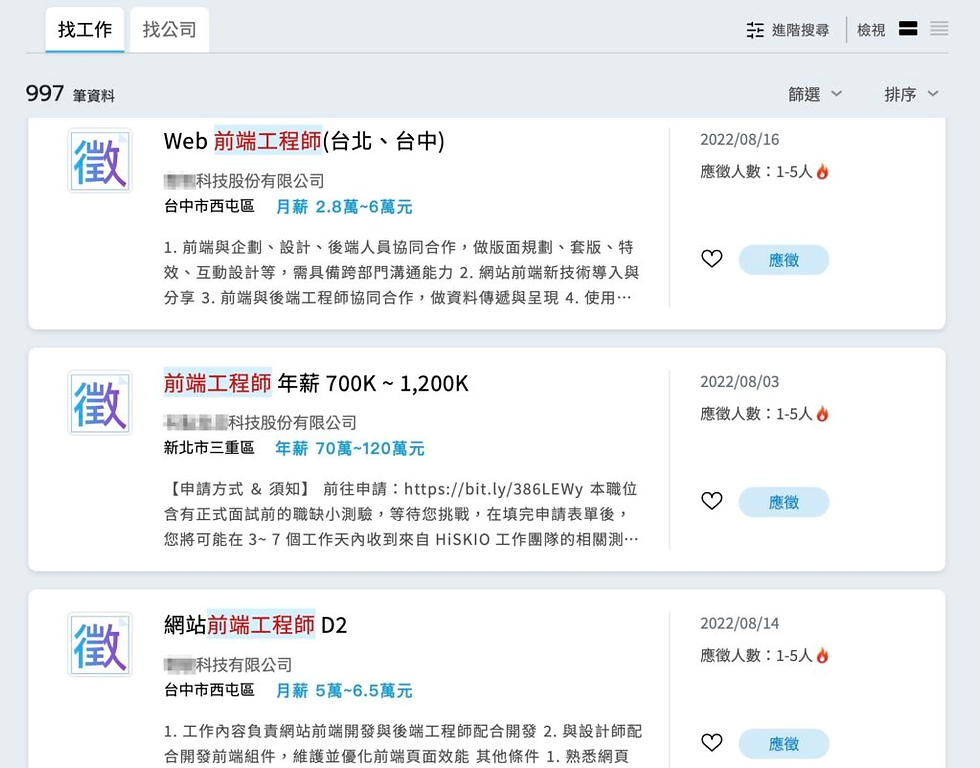
Task: Expand the 排序 sort dropdown
Action: click(911, 94)
